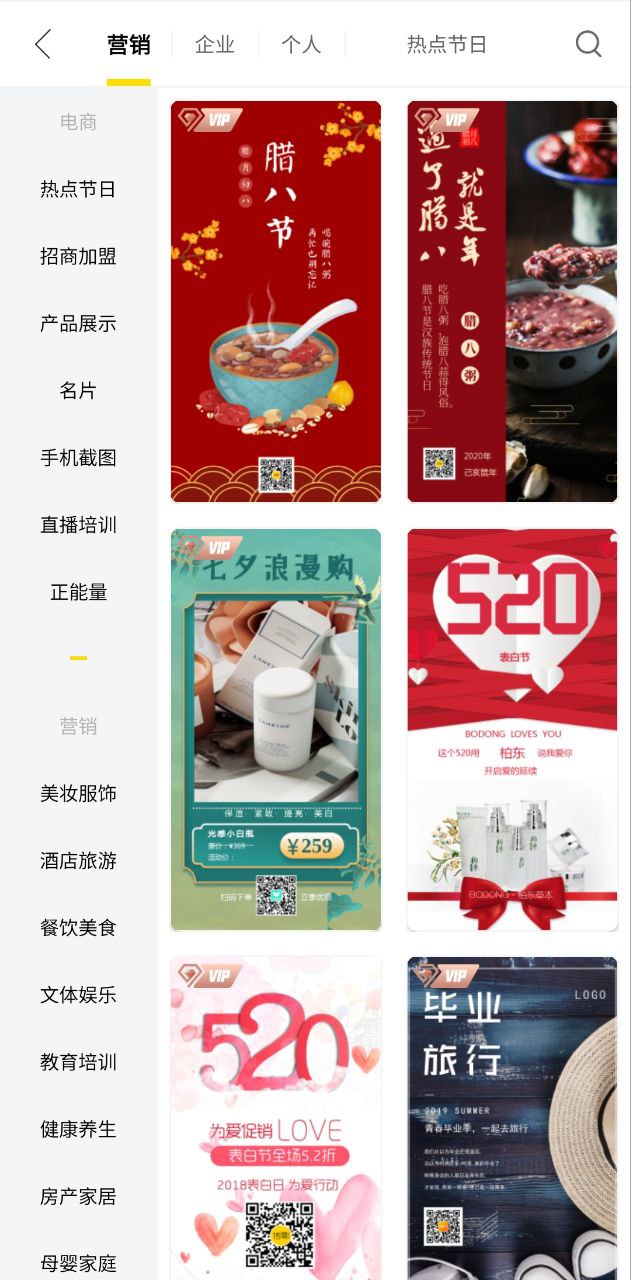This screenshot has height=1280, width=631.
Task: Choose the 手机截图 category
Action: 78,457
